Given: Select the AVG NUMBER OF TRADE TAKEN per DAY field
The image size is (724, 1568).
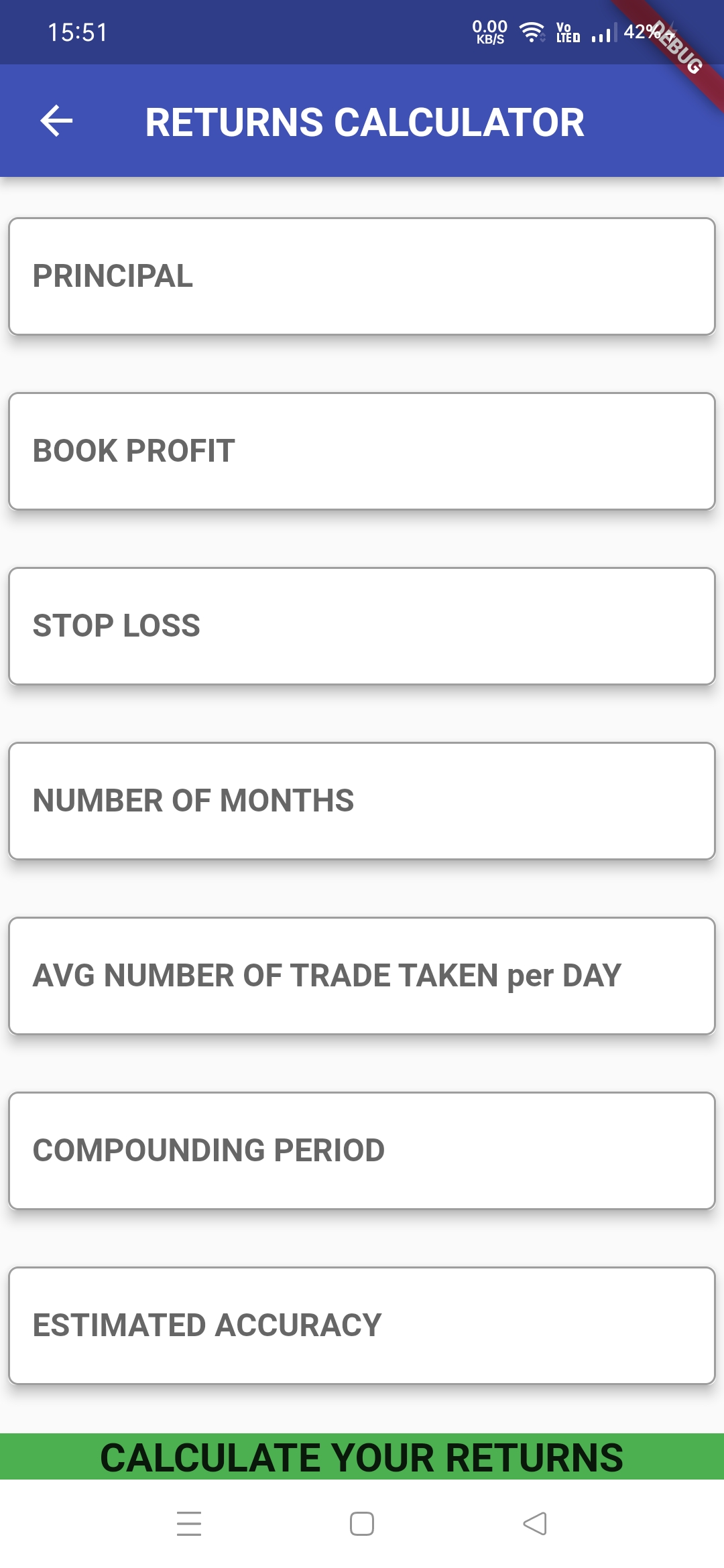Looking at the screenshot, I should click(x=362, y=974).
